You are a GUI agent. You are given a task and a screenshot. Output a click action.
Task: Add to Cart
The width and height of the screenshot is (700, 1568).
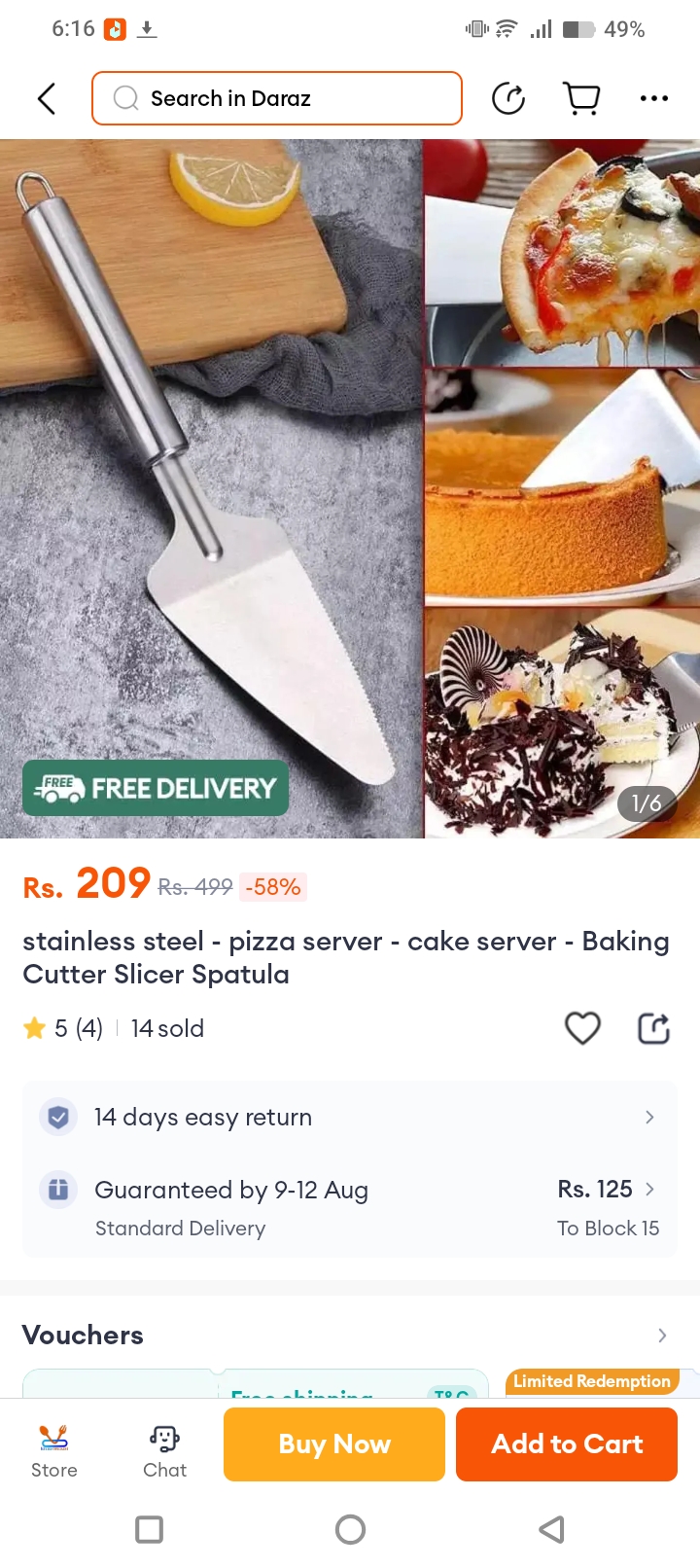[x=567, y=1444]
